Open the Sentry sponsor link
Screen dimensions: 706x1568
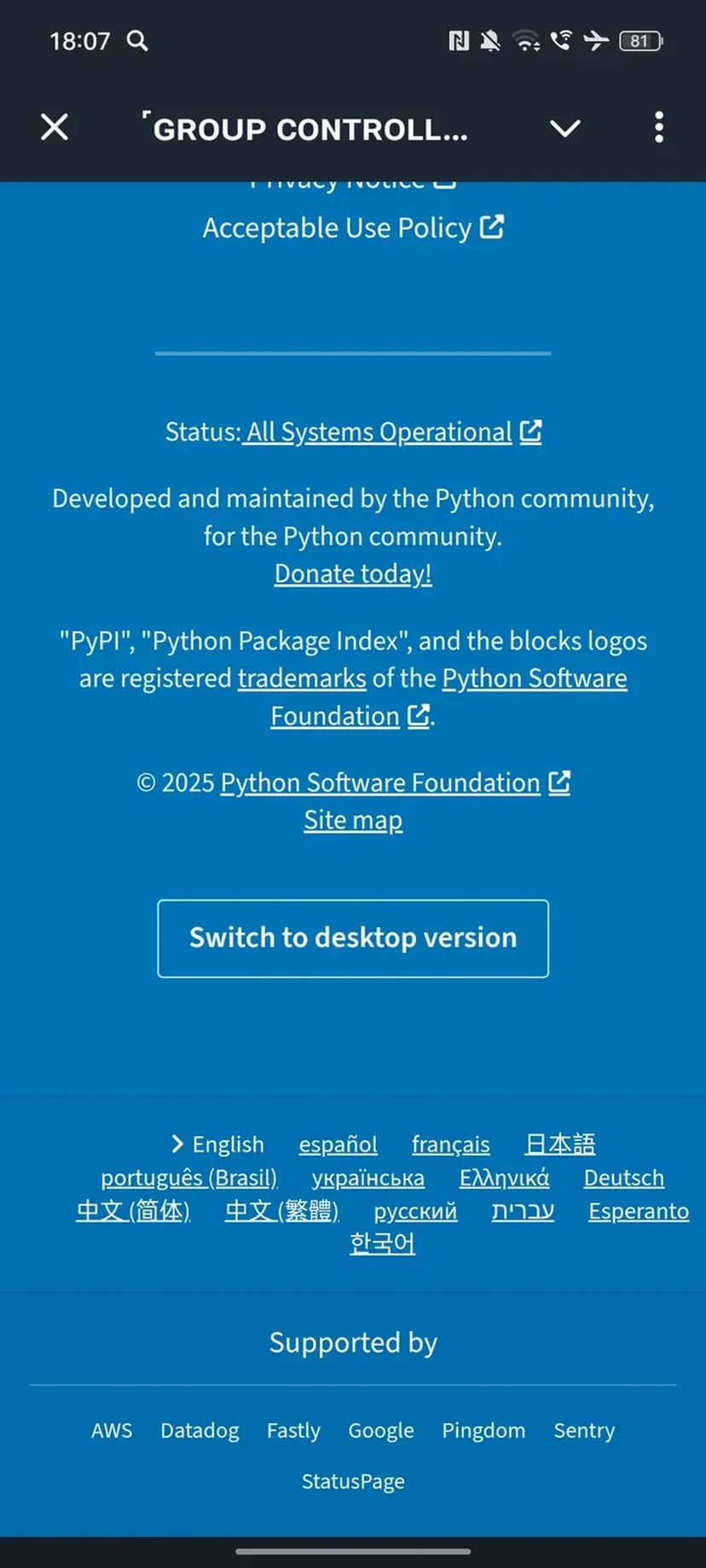point(584,1430)
